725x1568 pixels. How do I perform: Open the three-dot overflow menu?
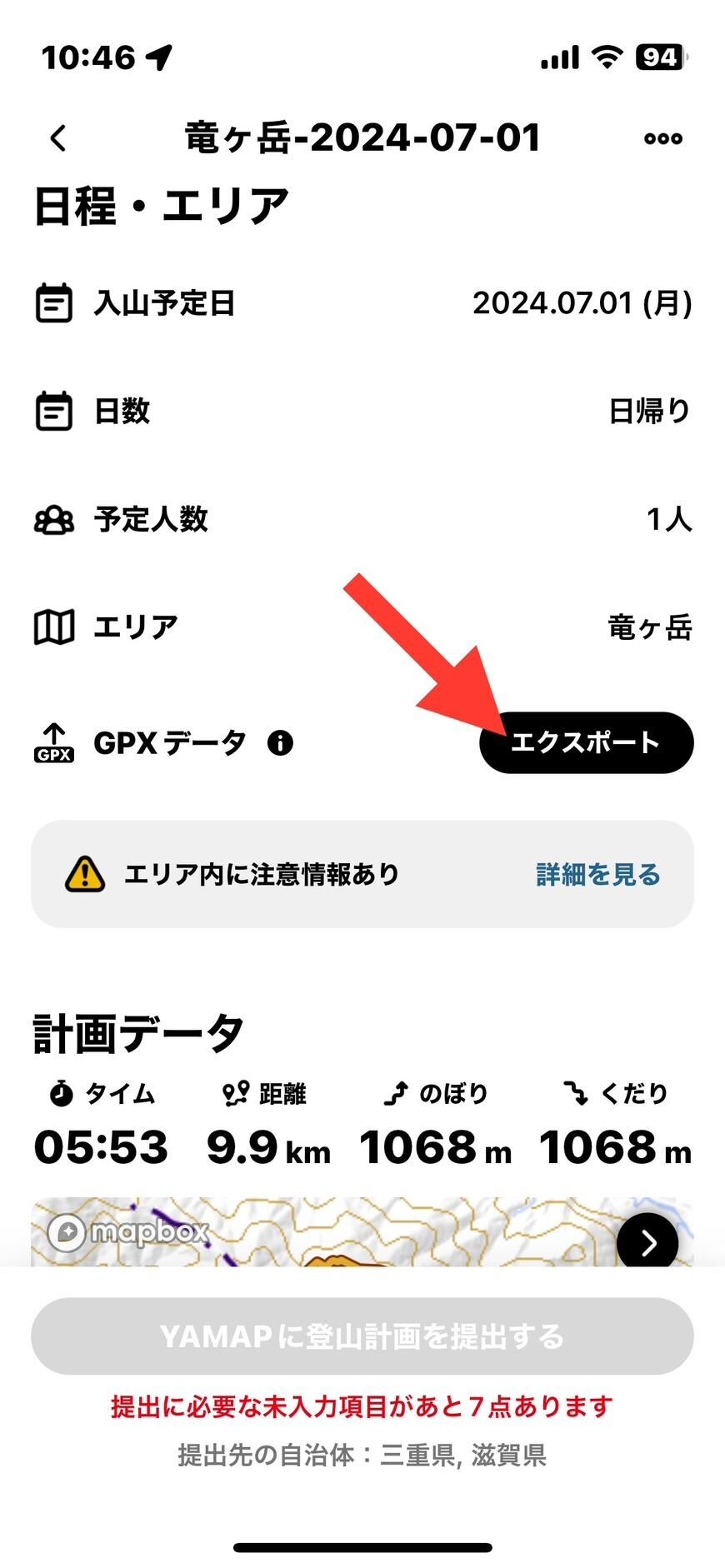click(662, 138)
